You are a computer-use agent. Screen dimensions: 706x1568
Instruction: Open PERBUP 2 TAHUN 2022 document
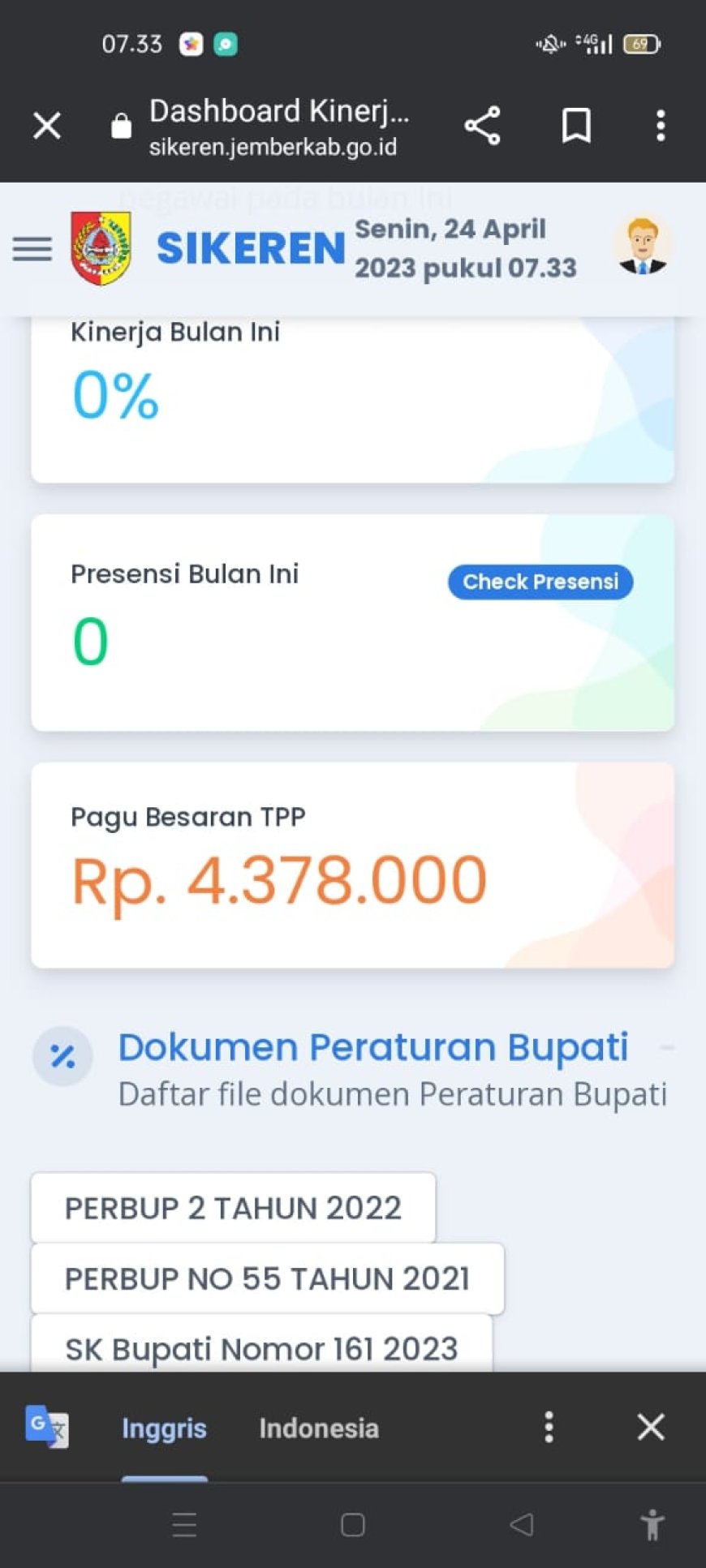pyautogui.click(x=233, y=1208)
